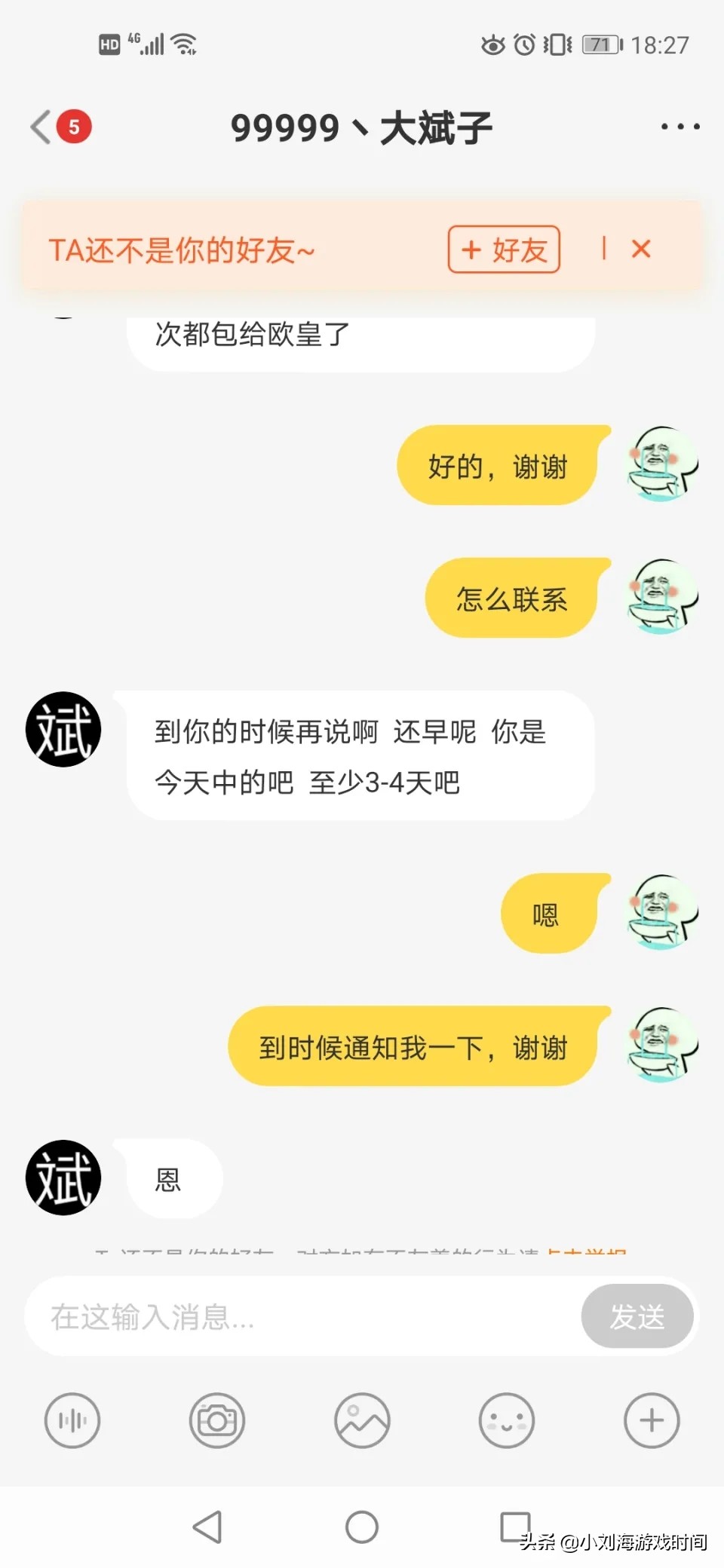The image size is (724, 1568).
Task: Open the camera to take a photo
Action: pos(217,1421)
